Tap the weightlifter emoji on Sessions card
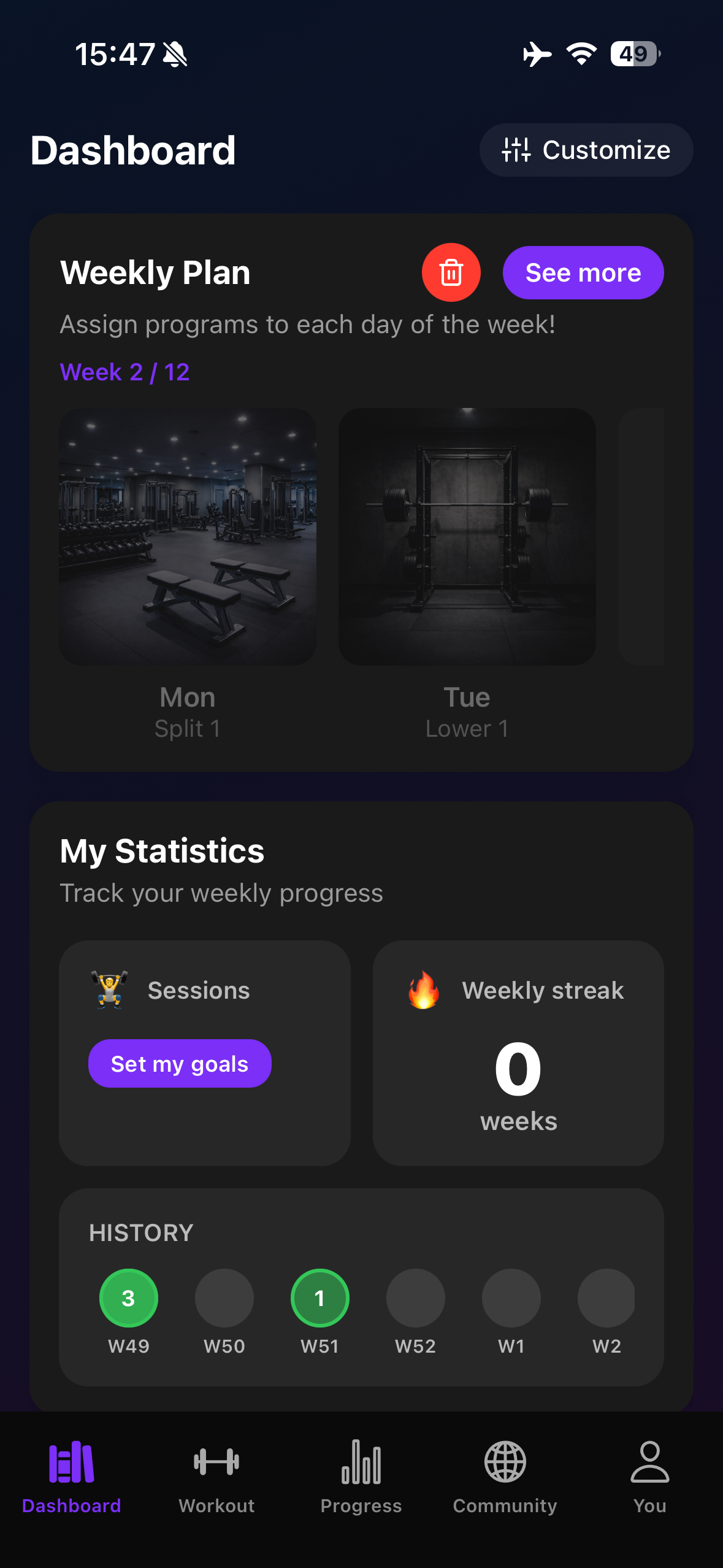 [108, 990]
